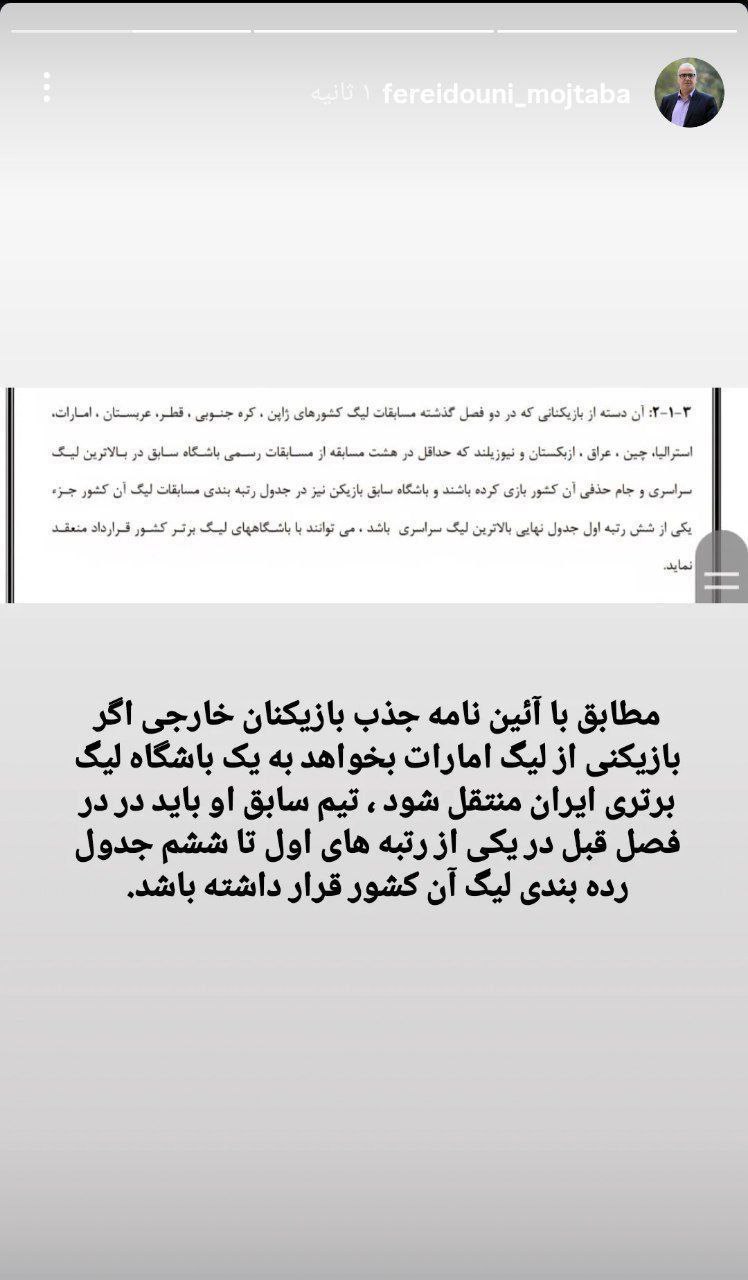Open the story options three-dot menu

tap(47, 87)
